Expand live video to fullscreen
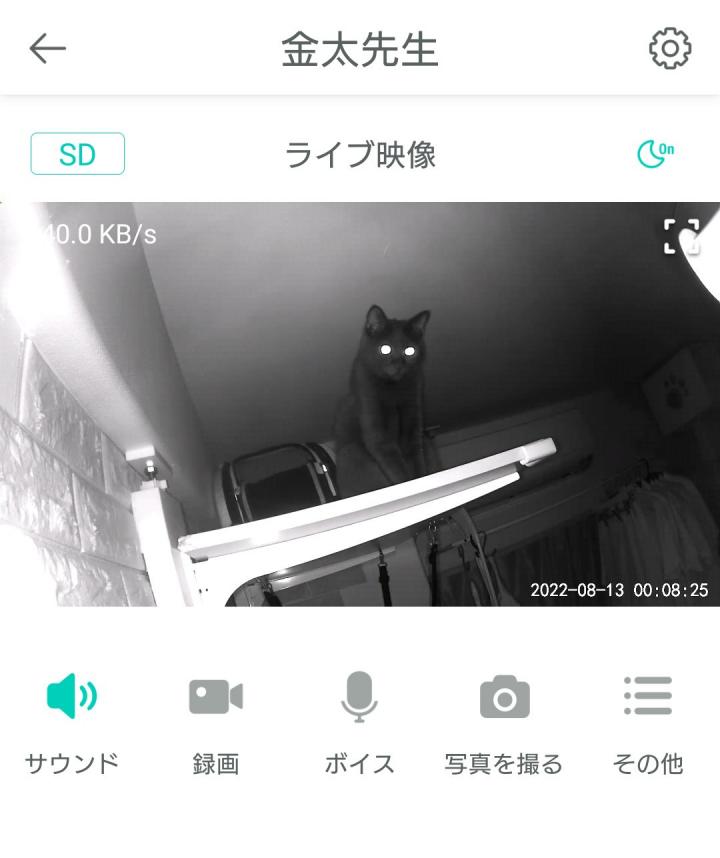720x858 pixels. pos(681,236)
